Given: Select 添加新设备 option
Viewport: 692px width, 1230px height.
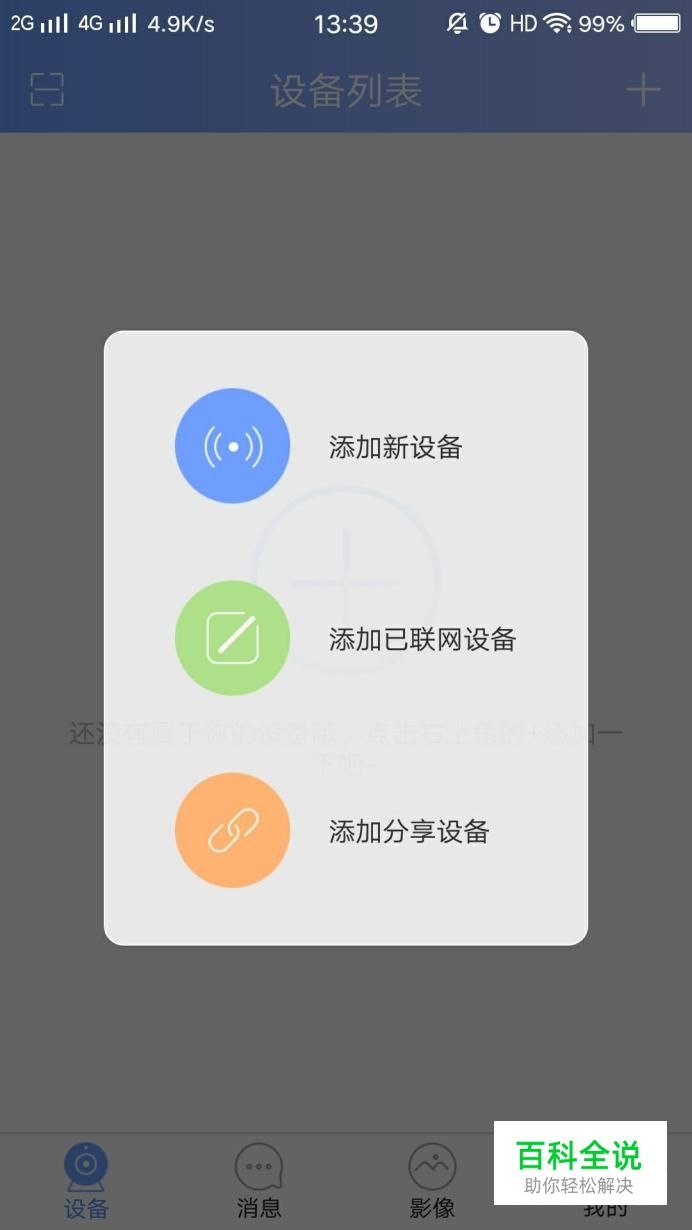Looking at the screenshot, I should pyautogui.click(x=345, y=446).
